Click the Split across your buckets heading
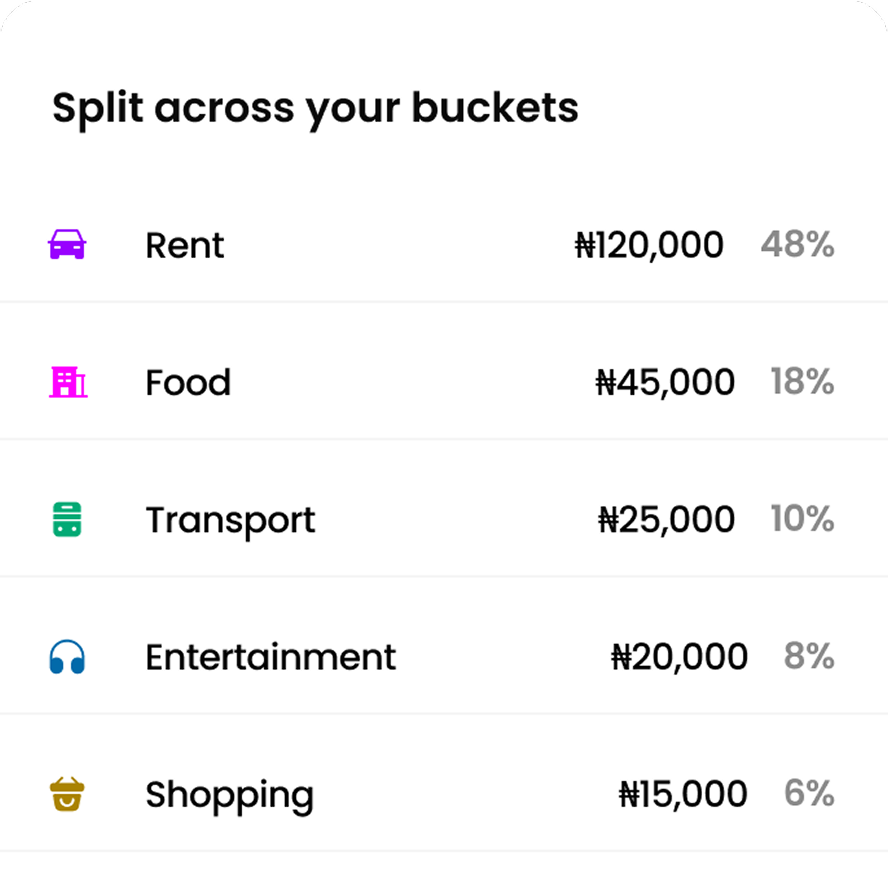 (315, 107)
